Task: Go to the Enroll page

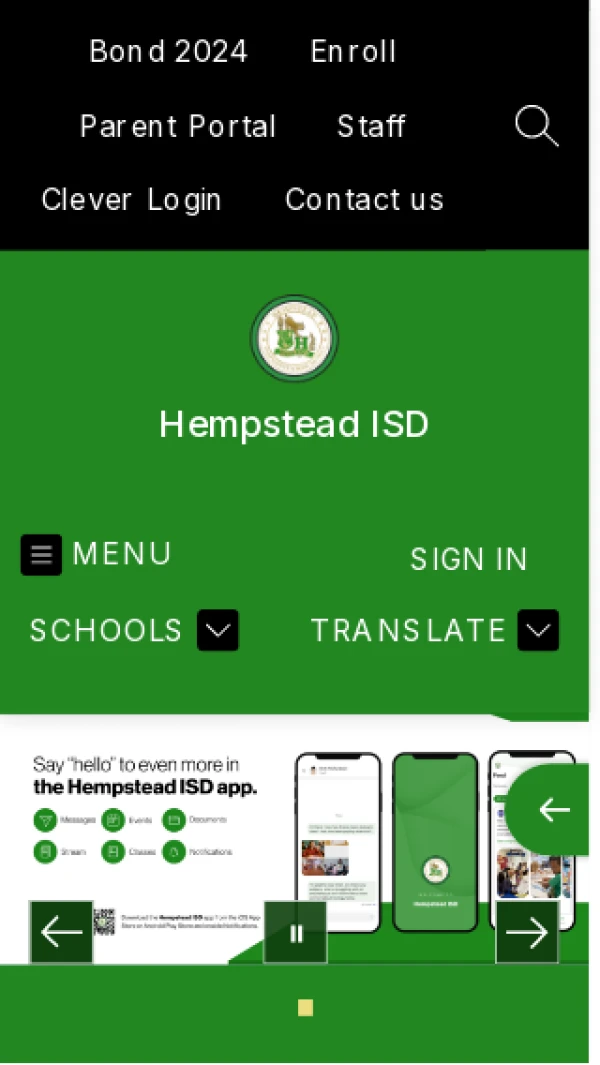Action: point(353,52)
